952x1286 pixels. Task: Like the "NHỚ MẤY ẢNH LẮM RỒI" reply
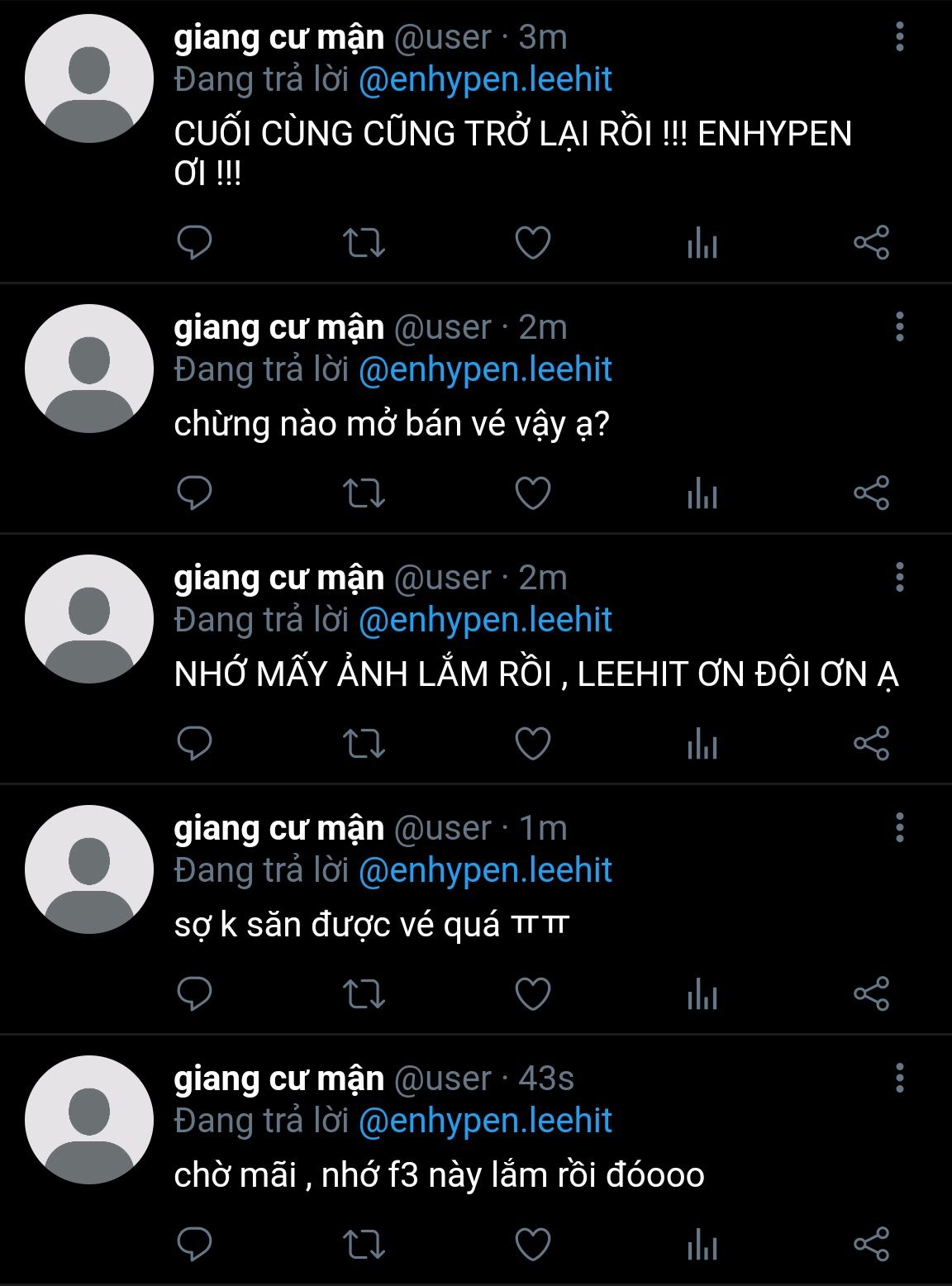click(x=532, y=744)
